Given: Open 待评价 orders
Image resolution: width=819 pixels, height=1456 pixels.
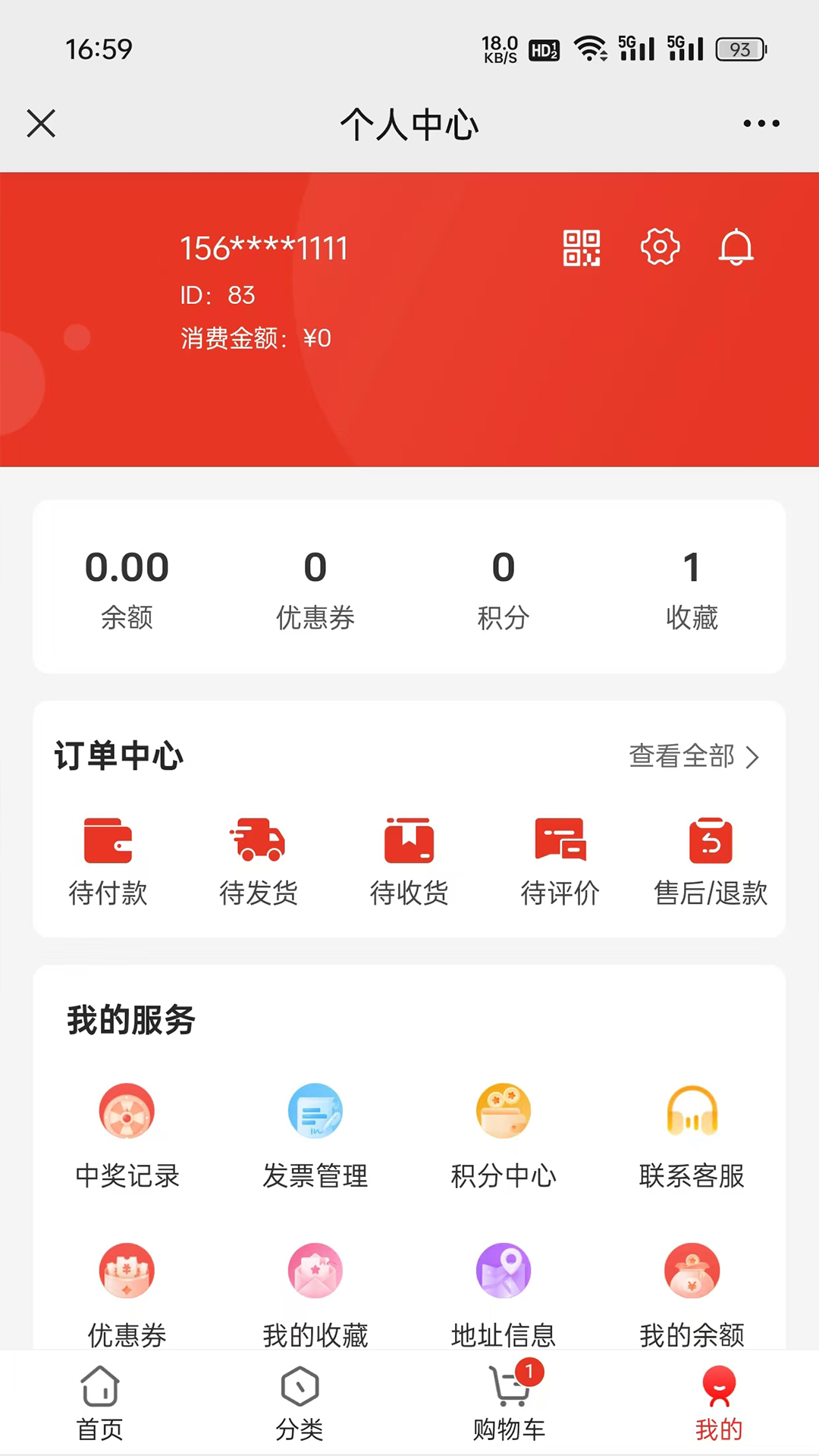Looking at the screenshot, I should pyautogui.click(x=560, y=861).
